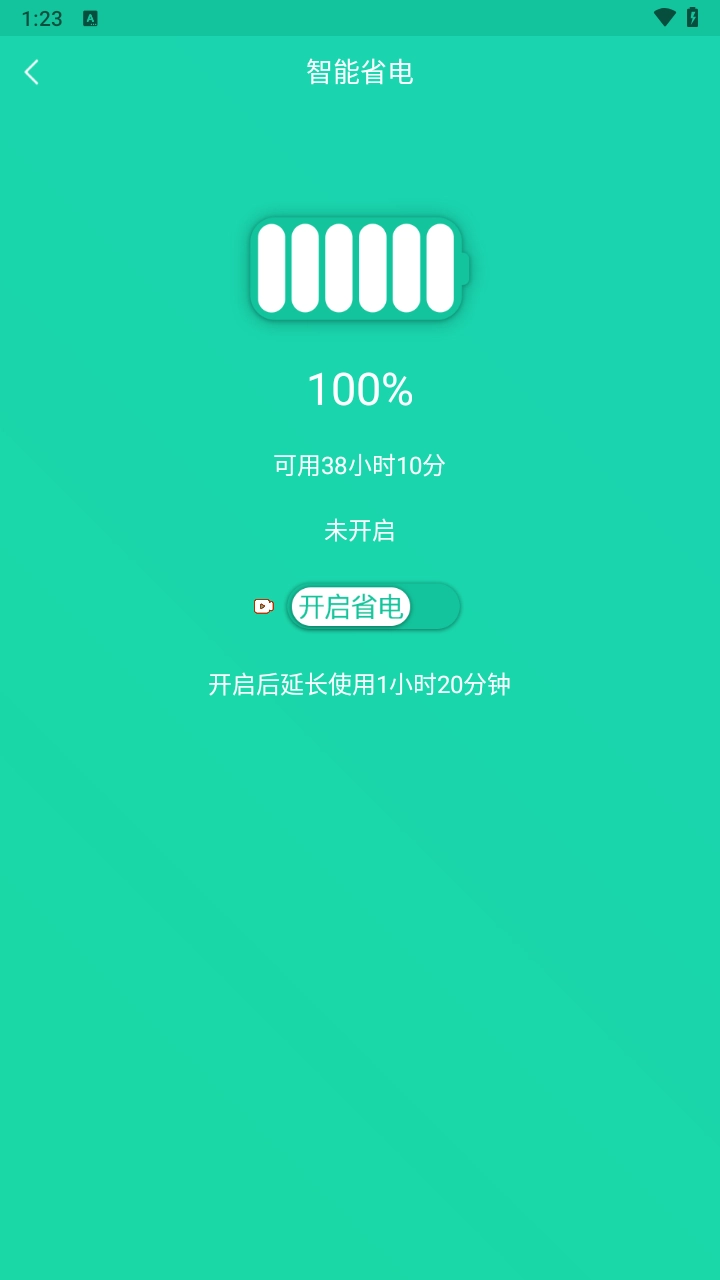This screenshot has width=720, height=1280.
Task: Click the hint 开启后延长使用1小时20分钟
Action: [360, 684]
